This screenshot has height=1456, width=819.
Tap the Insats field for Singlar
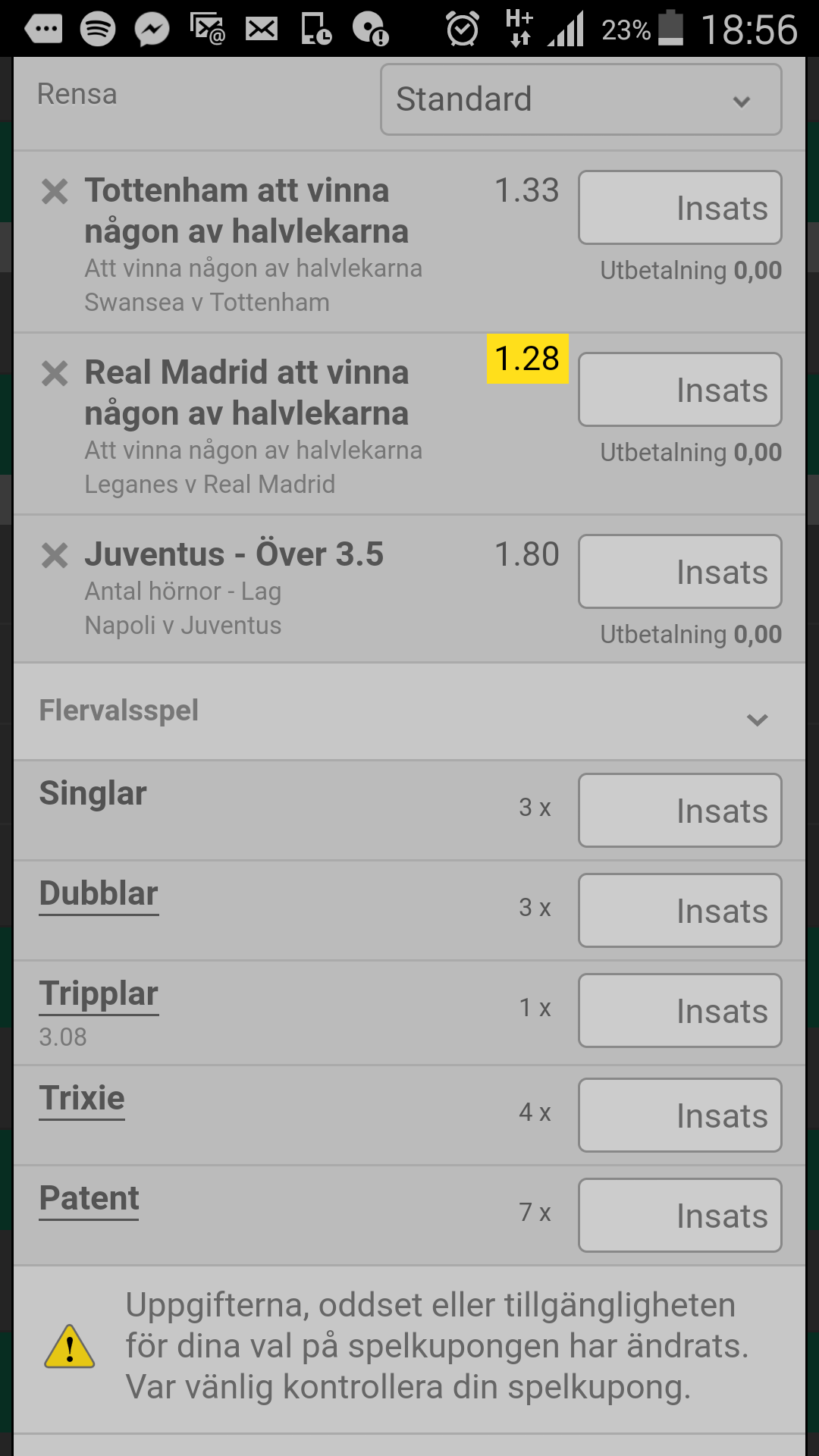pyautogui.click(x=680, y=811)
